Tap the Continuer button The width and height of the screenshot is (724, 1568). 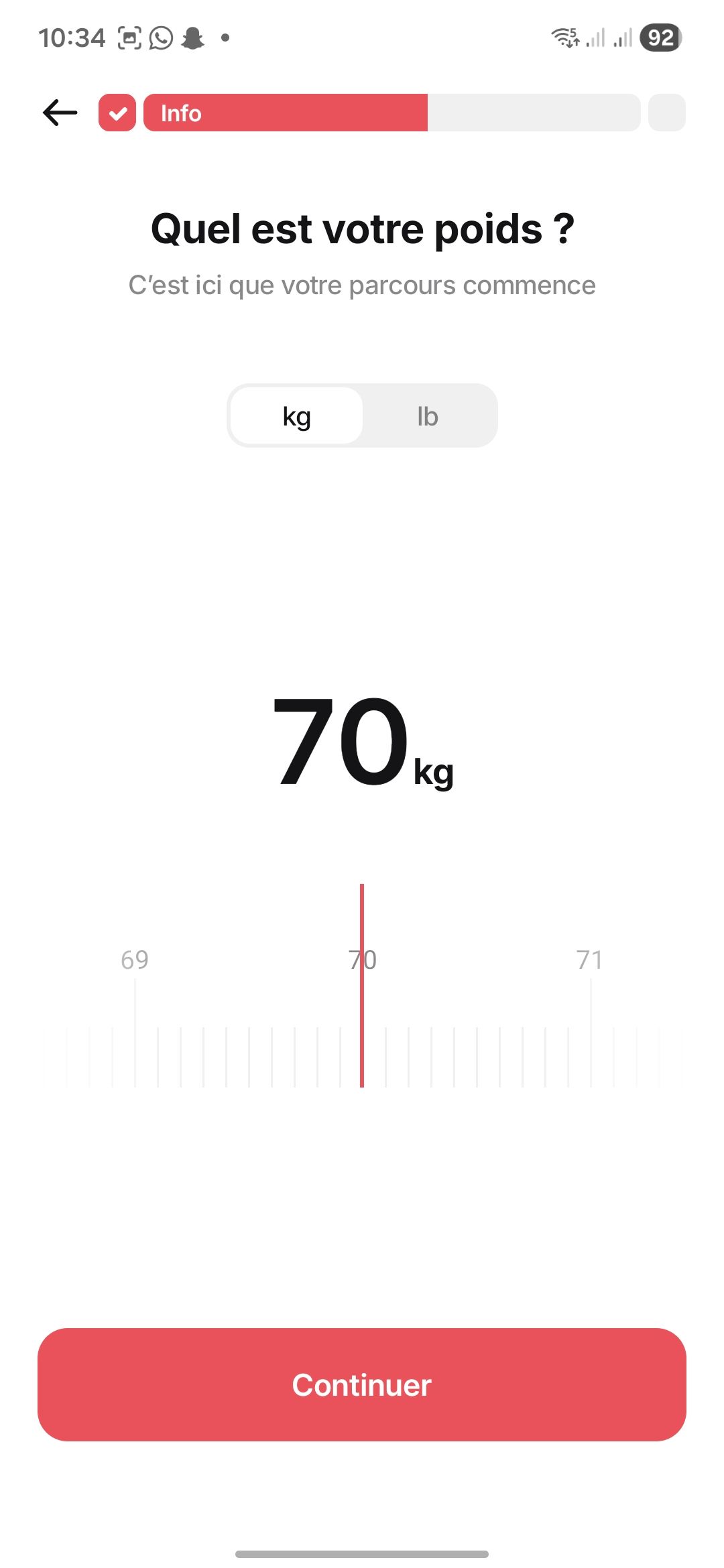pyautogui.click(x=362, y=1384)
